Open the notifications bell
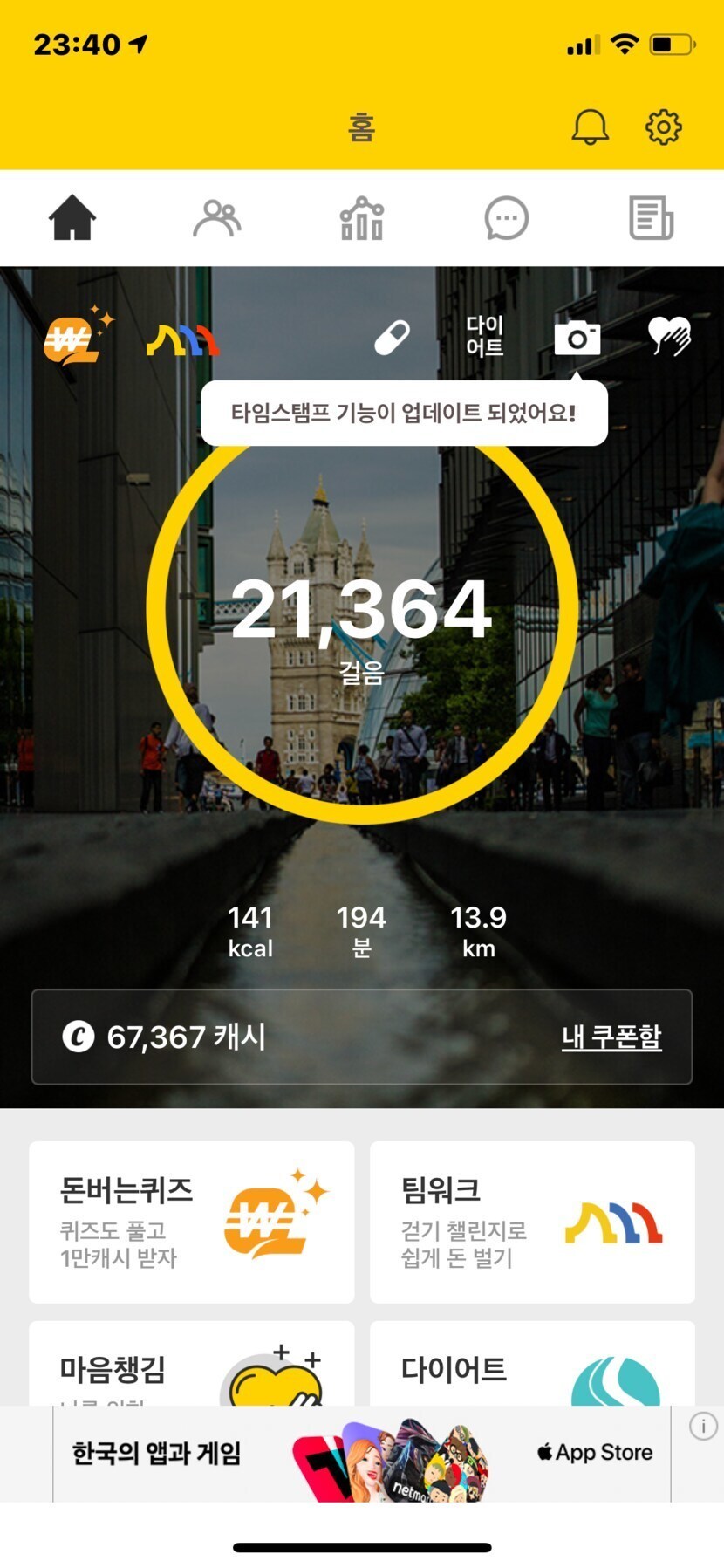The width and height of the screenshot is (724, 1568). coord(590,127)
